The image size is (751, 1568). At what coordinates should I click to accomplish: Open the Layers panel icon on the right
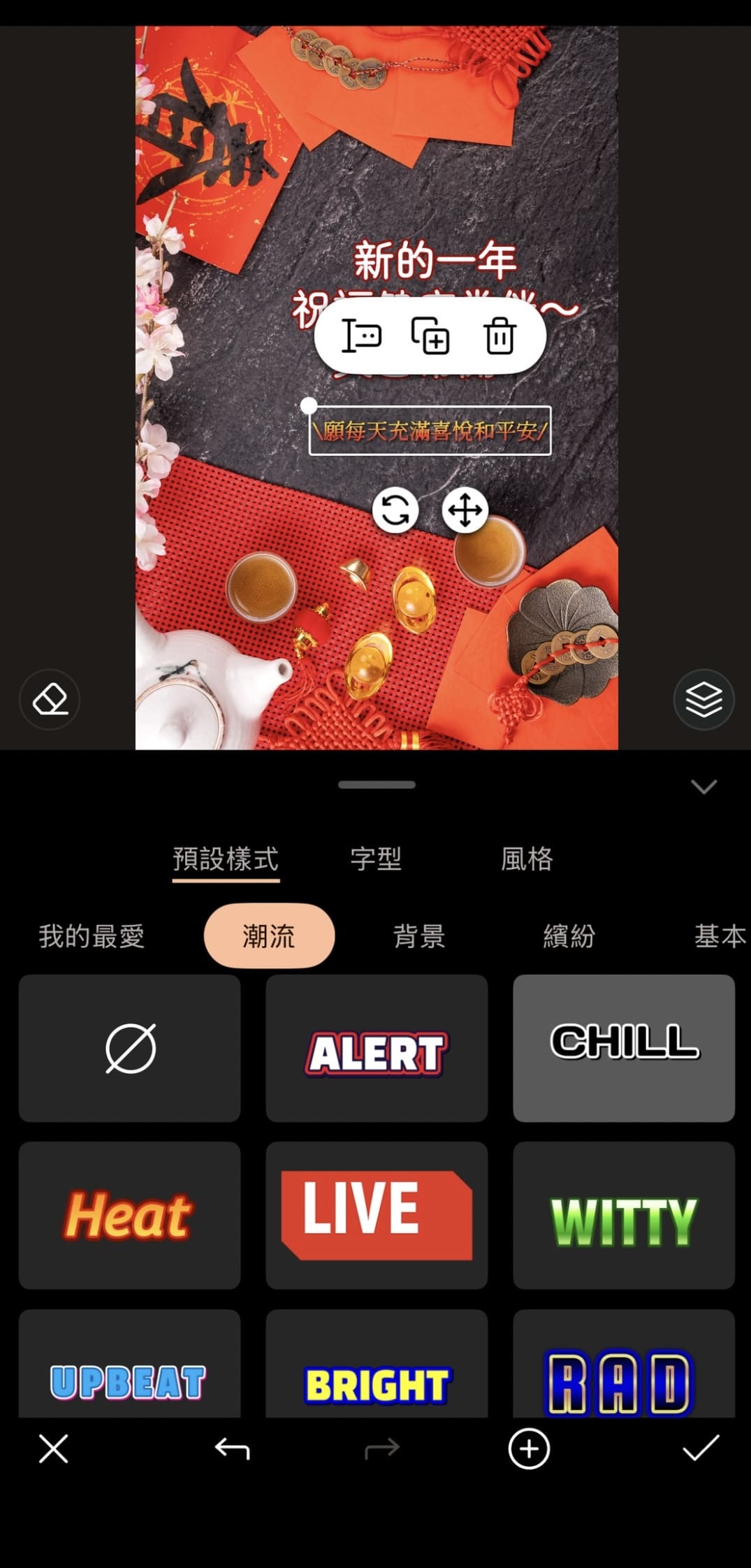click(703, 700)
